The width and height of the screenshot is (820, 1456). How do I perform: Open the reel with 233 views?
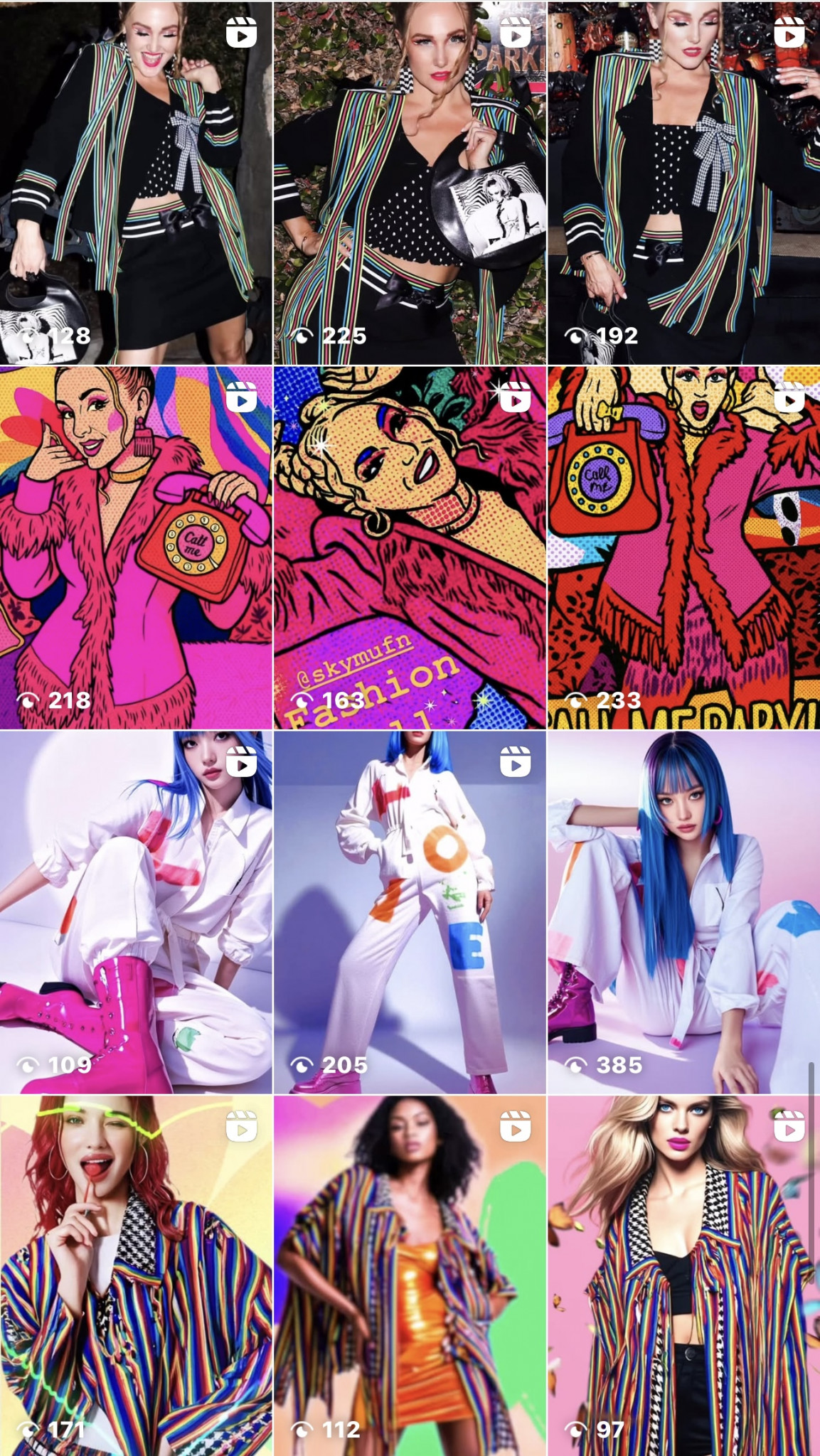point(683,547)
